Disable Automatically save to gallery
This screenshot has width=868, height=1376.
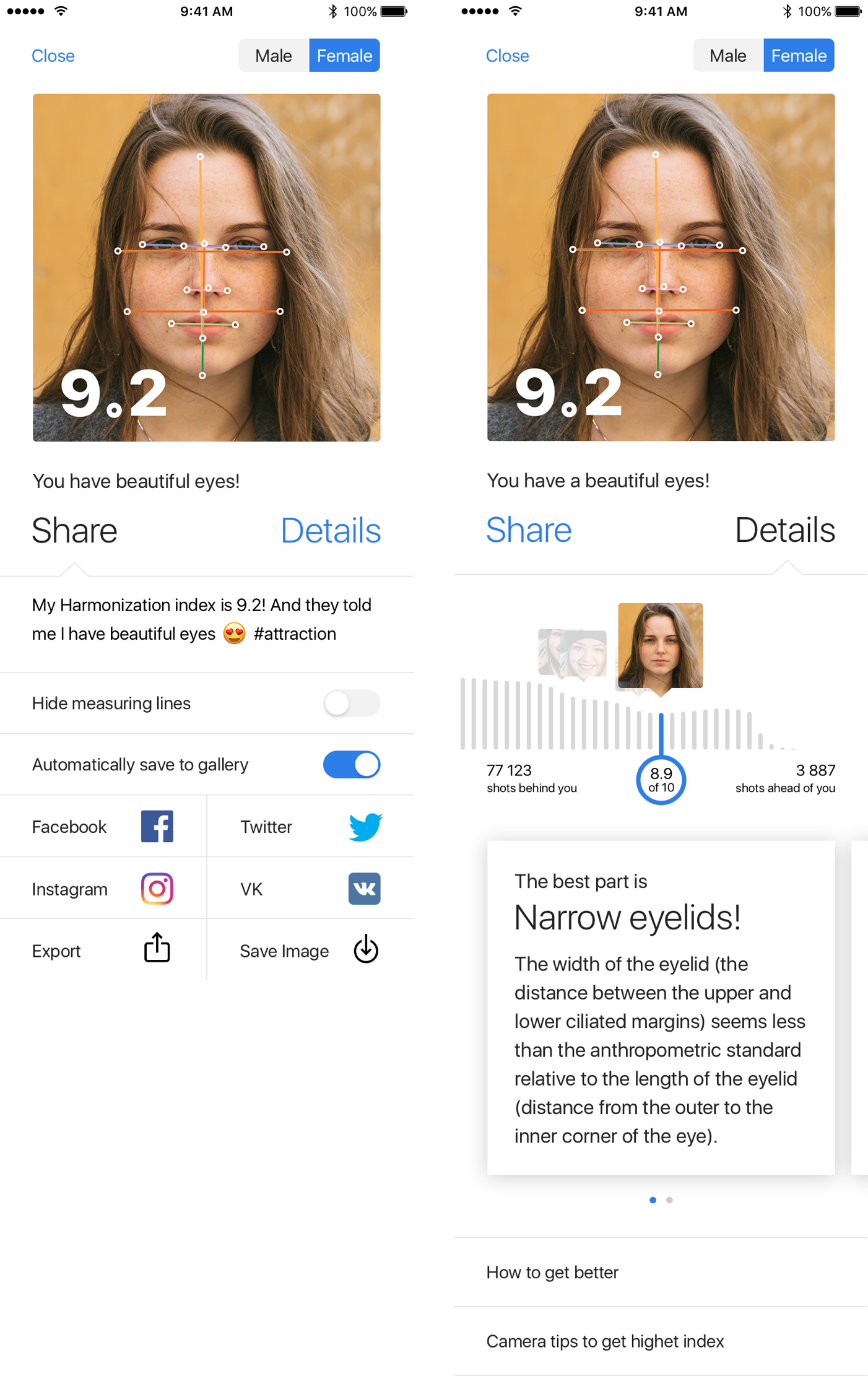coord(351,765)
